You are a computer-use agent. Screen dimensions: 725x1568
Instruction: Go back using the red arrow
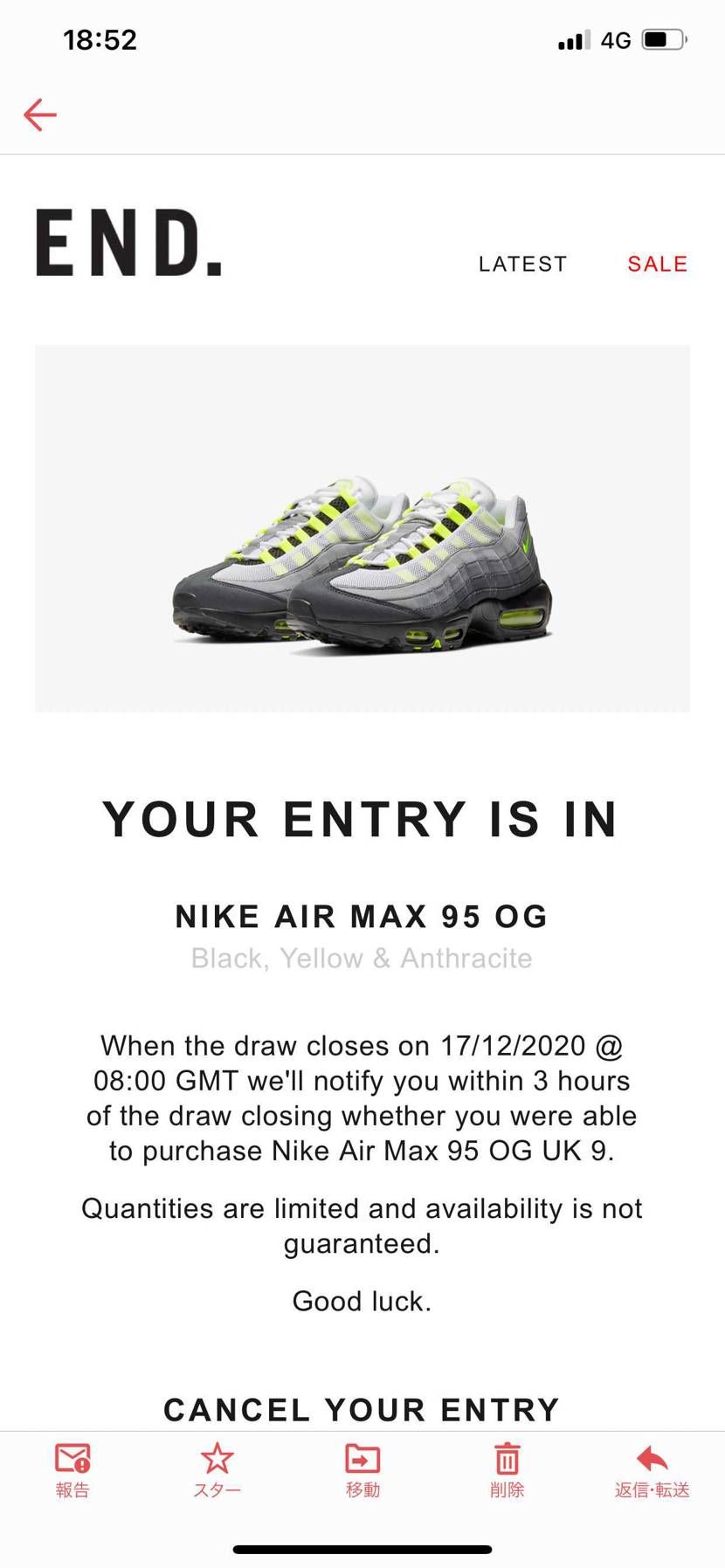[x=40, y=114]
